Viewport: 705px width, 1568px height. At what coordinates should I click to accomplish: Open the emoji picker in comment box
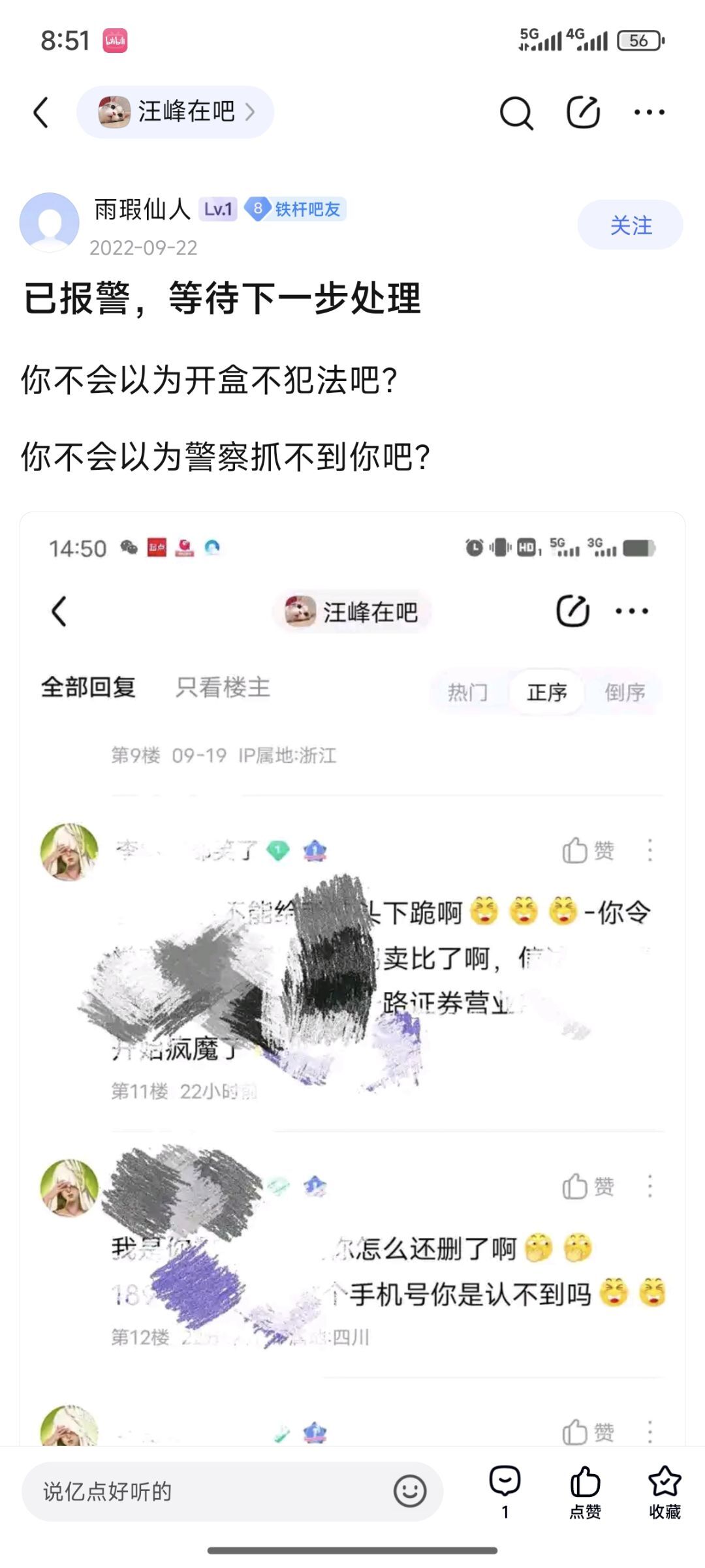point(410,1491)
